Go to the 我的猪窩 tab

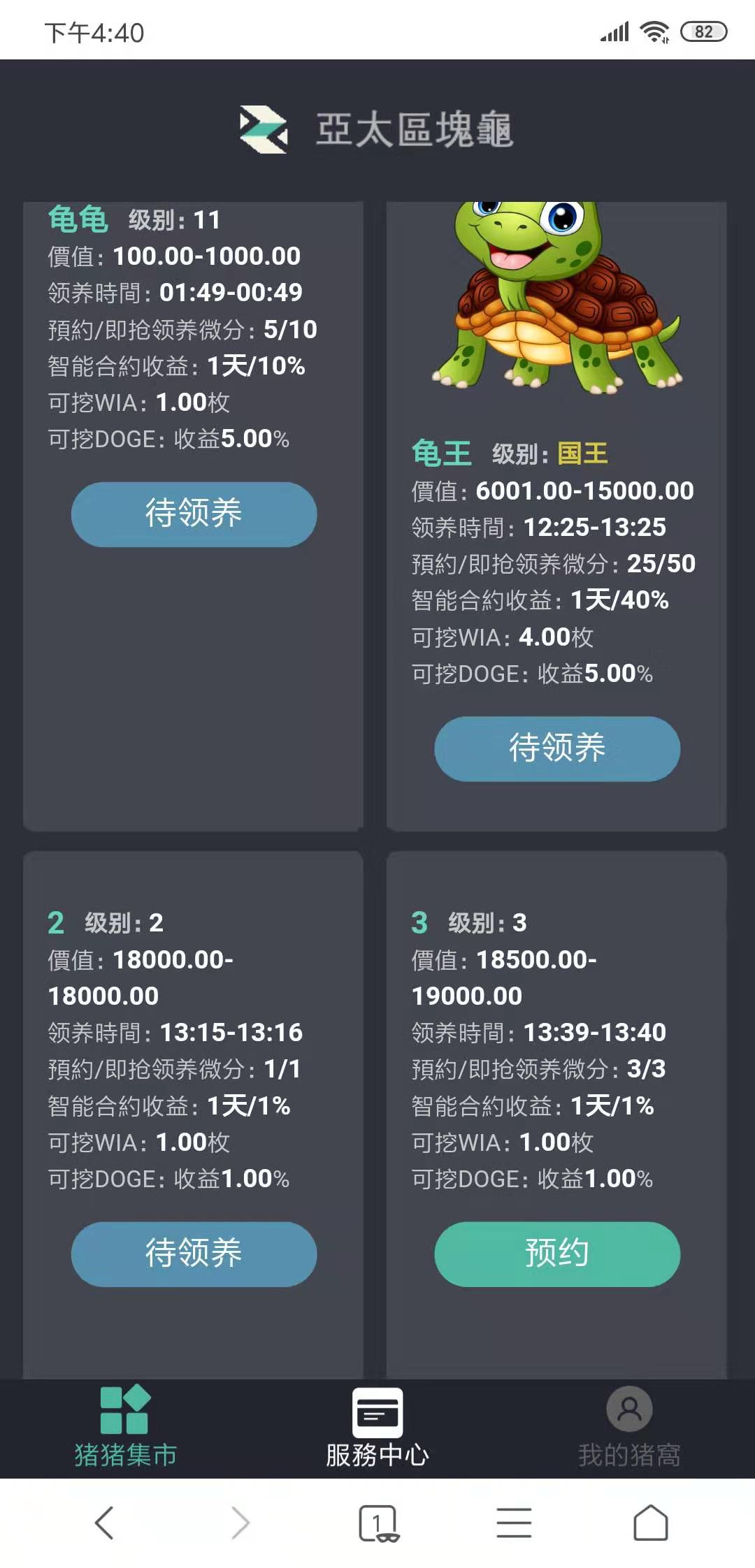coord(629,1427)
